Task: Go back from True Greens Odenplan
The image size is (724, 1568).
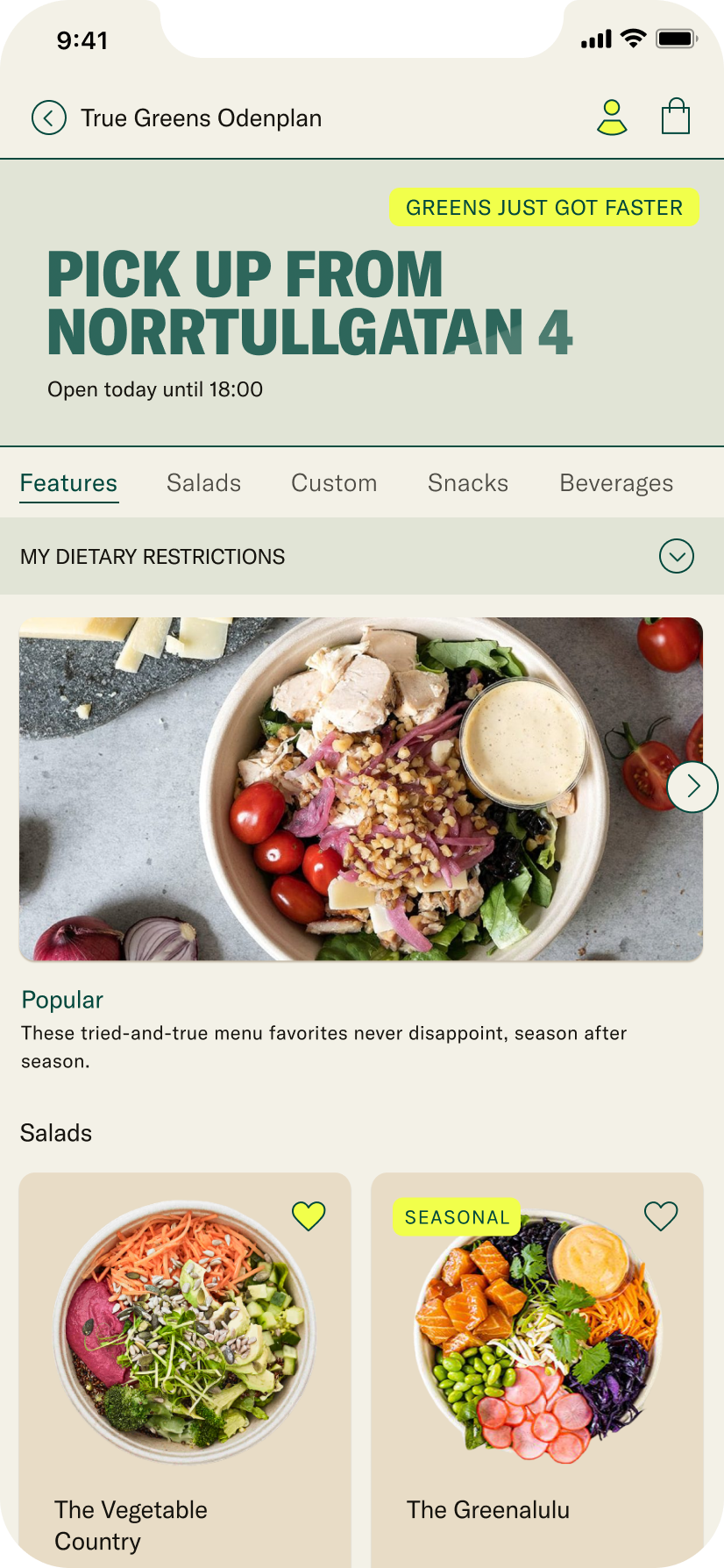Action: [x=49, y=118]
